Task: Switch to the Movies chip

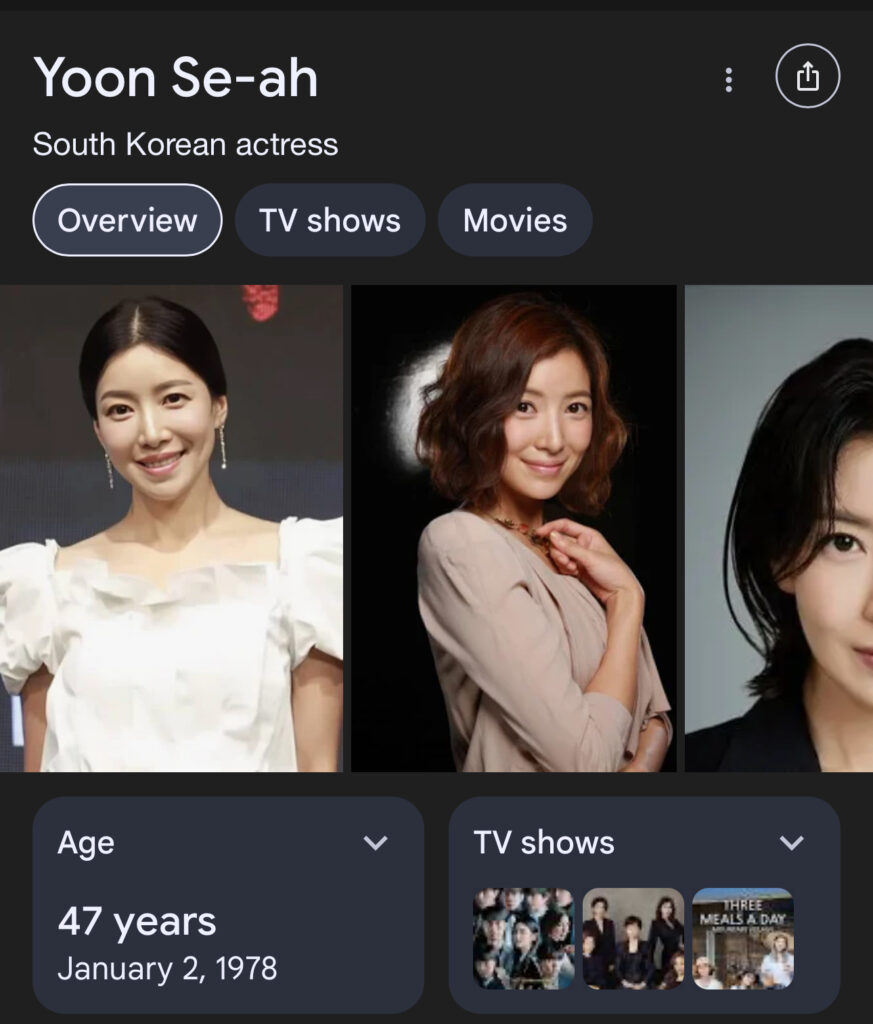Action: click(x=514, y=220)
